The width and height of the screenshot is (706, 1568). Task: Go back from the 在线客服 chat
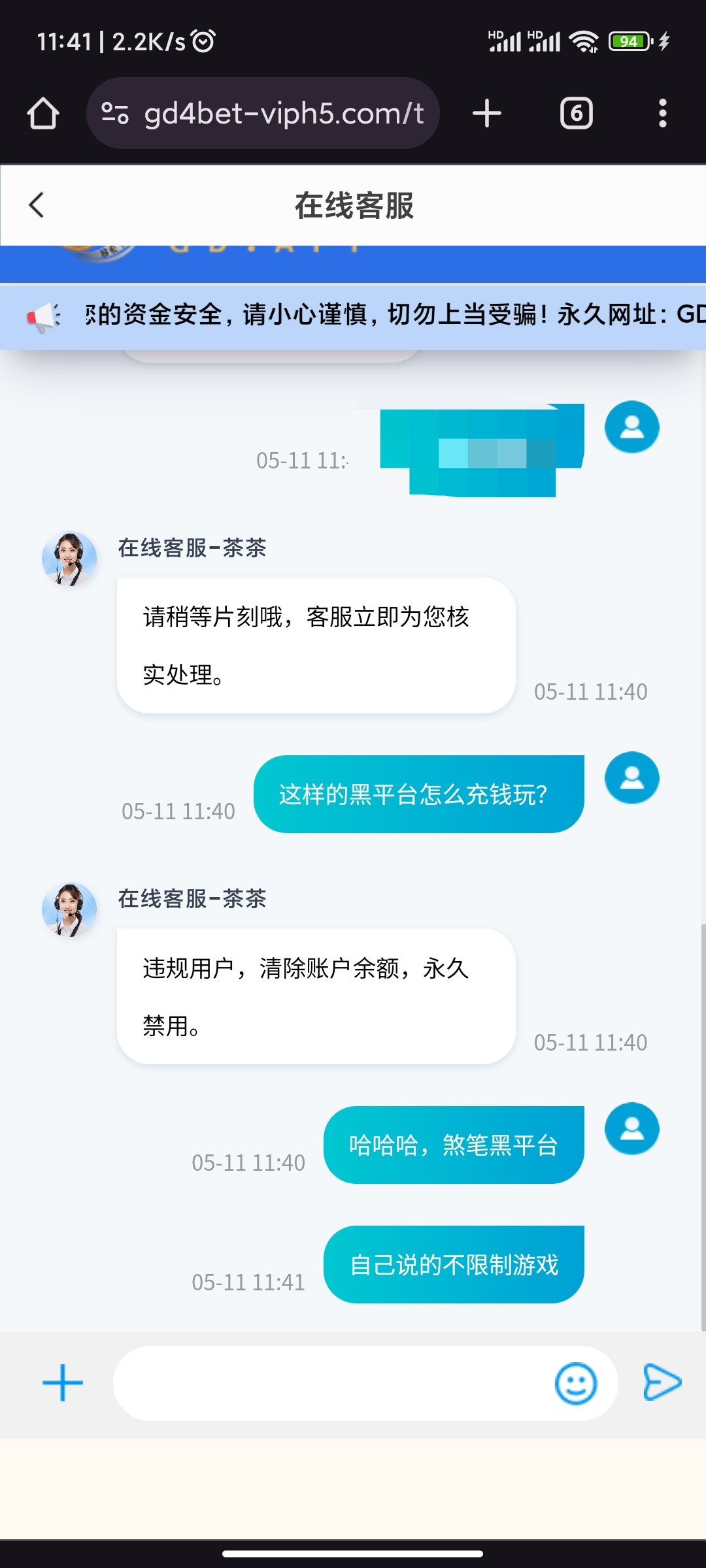pos(37,205)
